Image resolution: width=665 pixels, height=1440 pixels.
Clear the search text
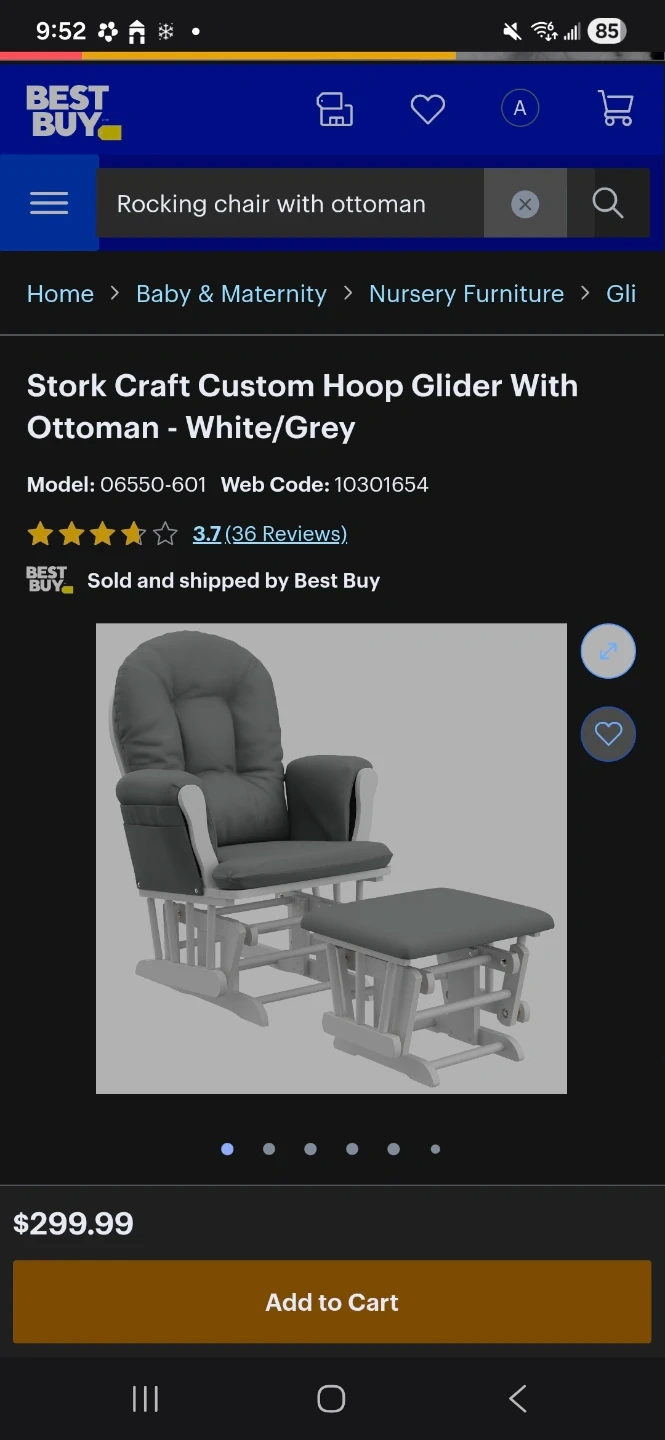pyautogui.click(x=525, y=204)
